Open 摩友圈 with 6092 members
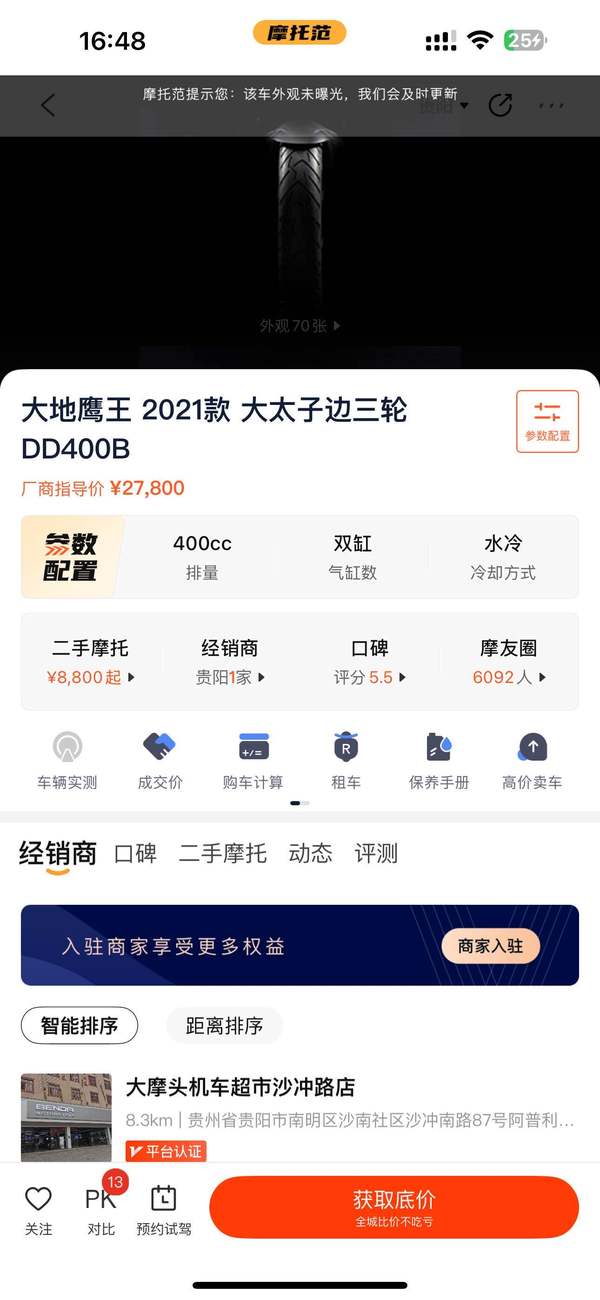This screenshot has width=600, height=1300. tap(508, 662)
